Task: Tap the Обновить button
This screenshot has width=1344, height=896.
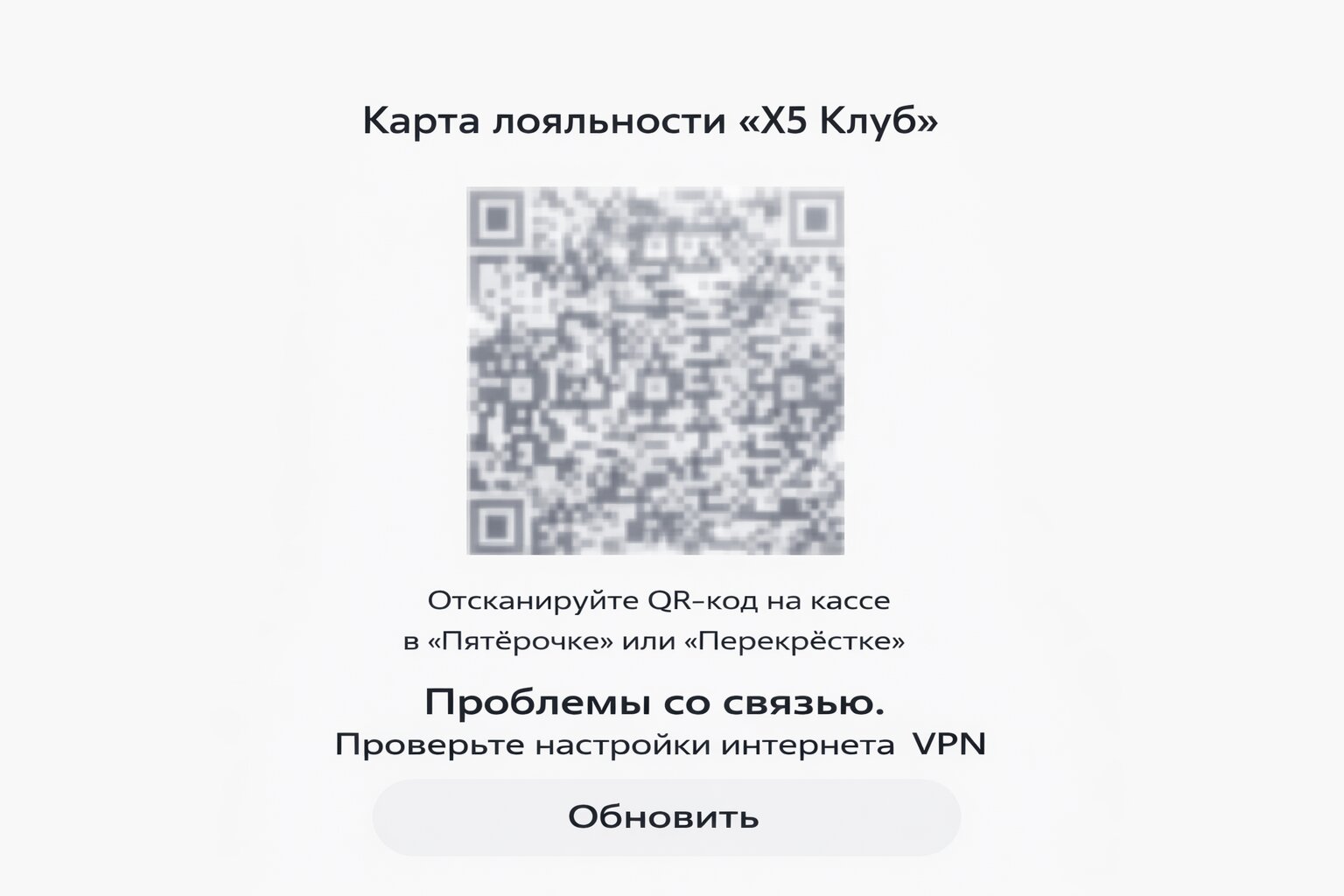Action: [x=666, y=817]
